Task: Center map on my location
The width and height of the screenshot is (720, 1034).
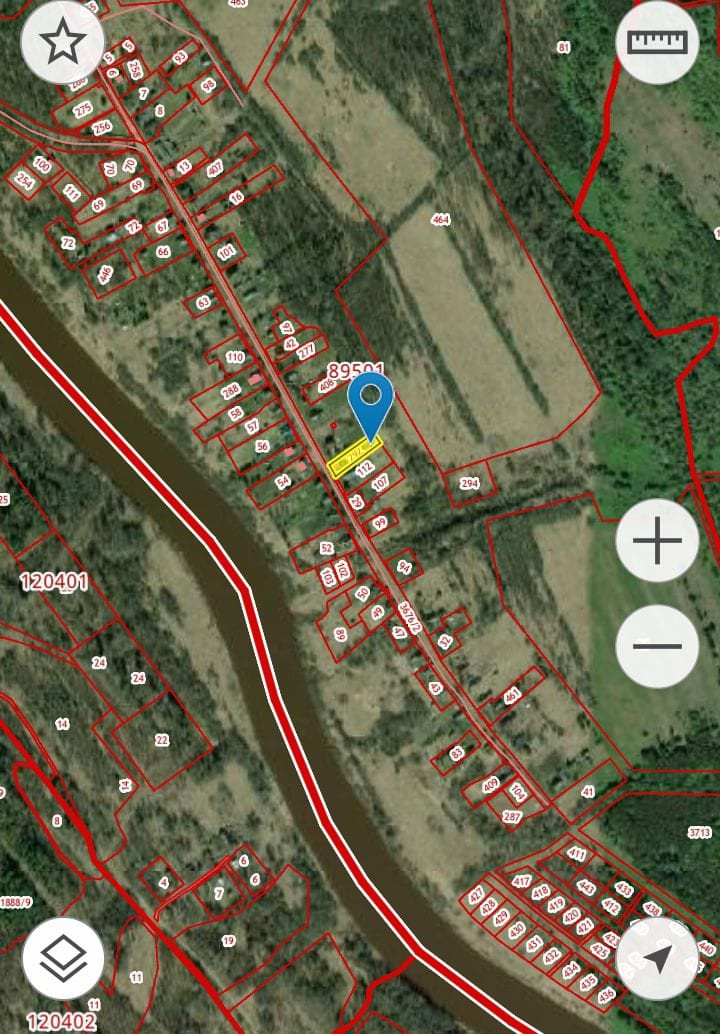Action: [657, 958]
